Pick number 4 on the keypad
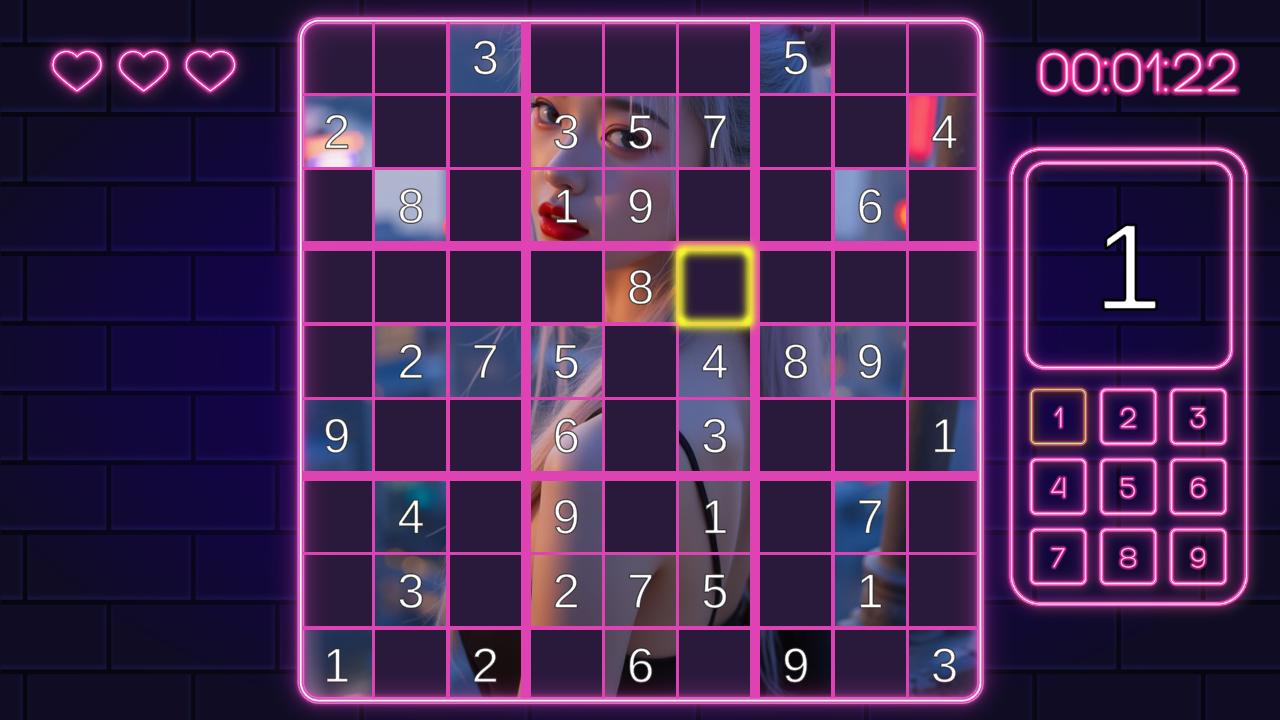The height and width of the screenshot is (720, 1280). point(1058,487)
